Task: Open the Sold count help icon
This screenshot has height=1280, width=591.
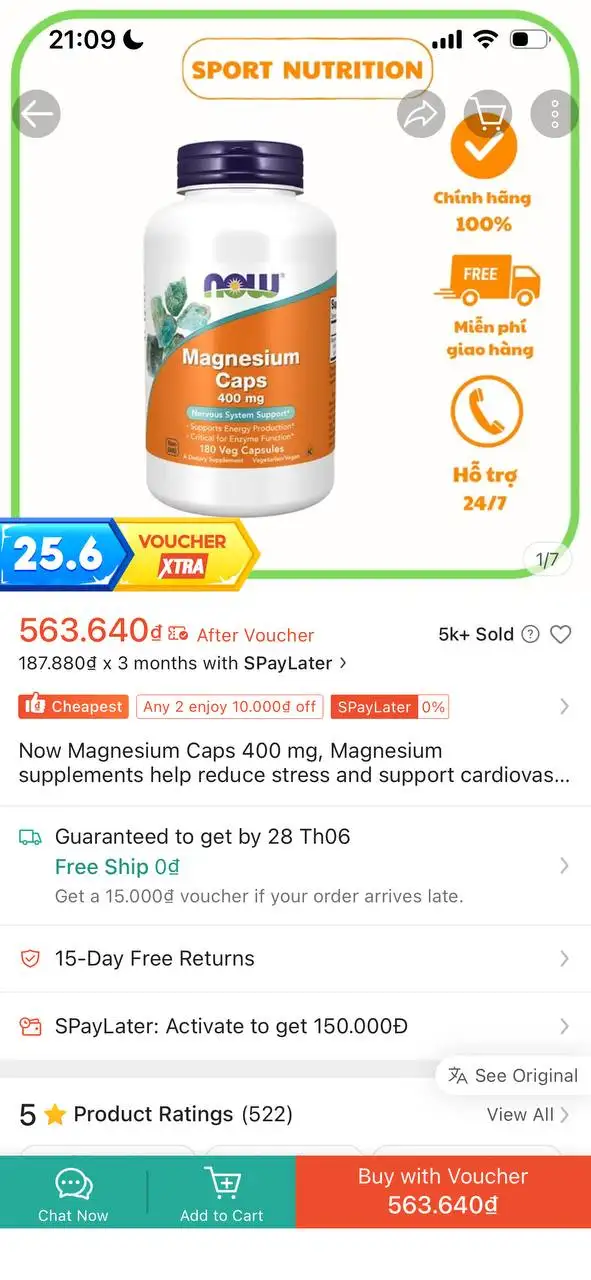Action: [531, 634]
